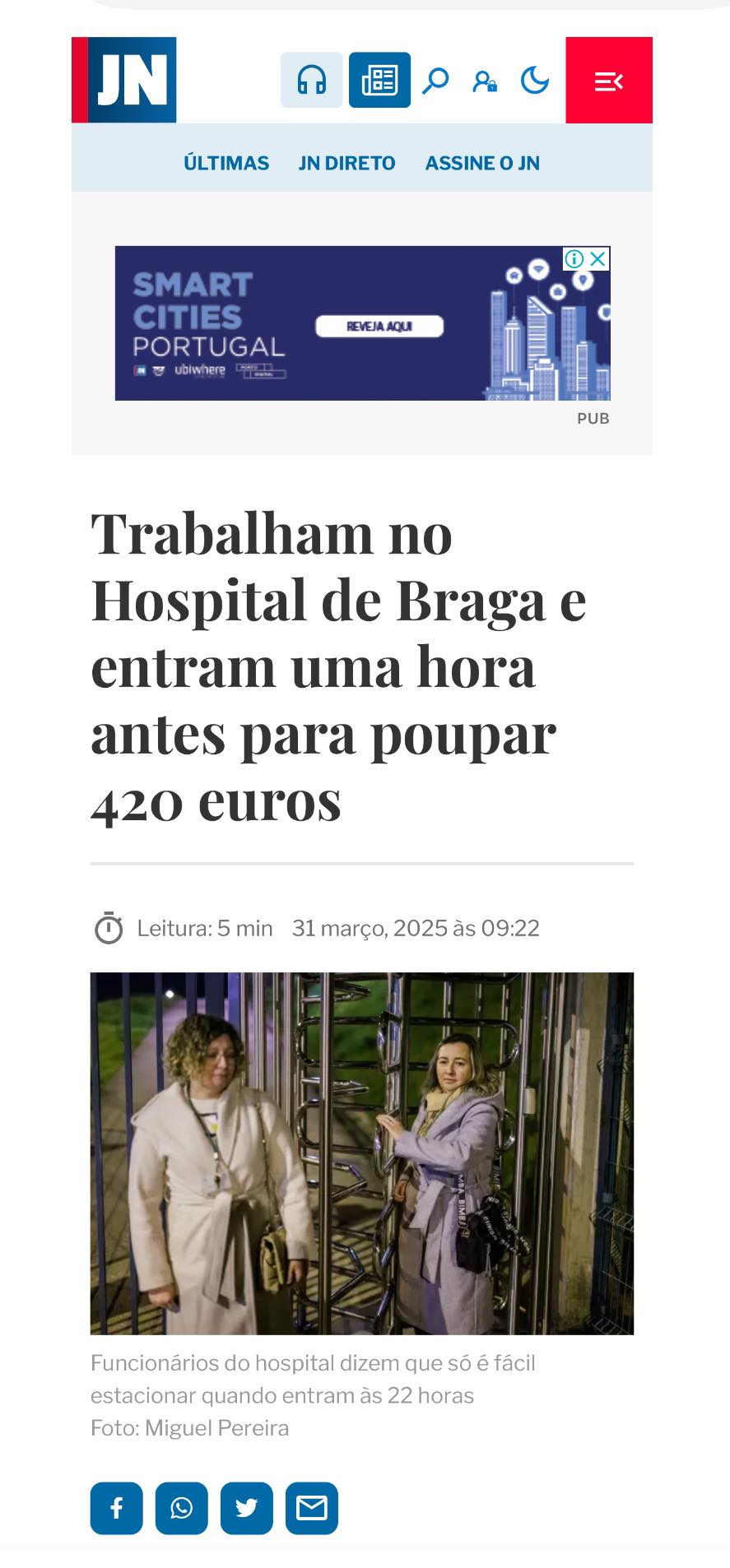Image resolution: width=730 pixels, height=1568 pixels.
Task: Select Assine o JN subscription link
Action: (482, 163)
